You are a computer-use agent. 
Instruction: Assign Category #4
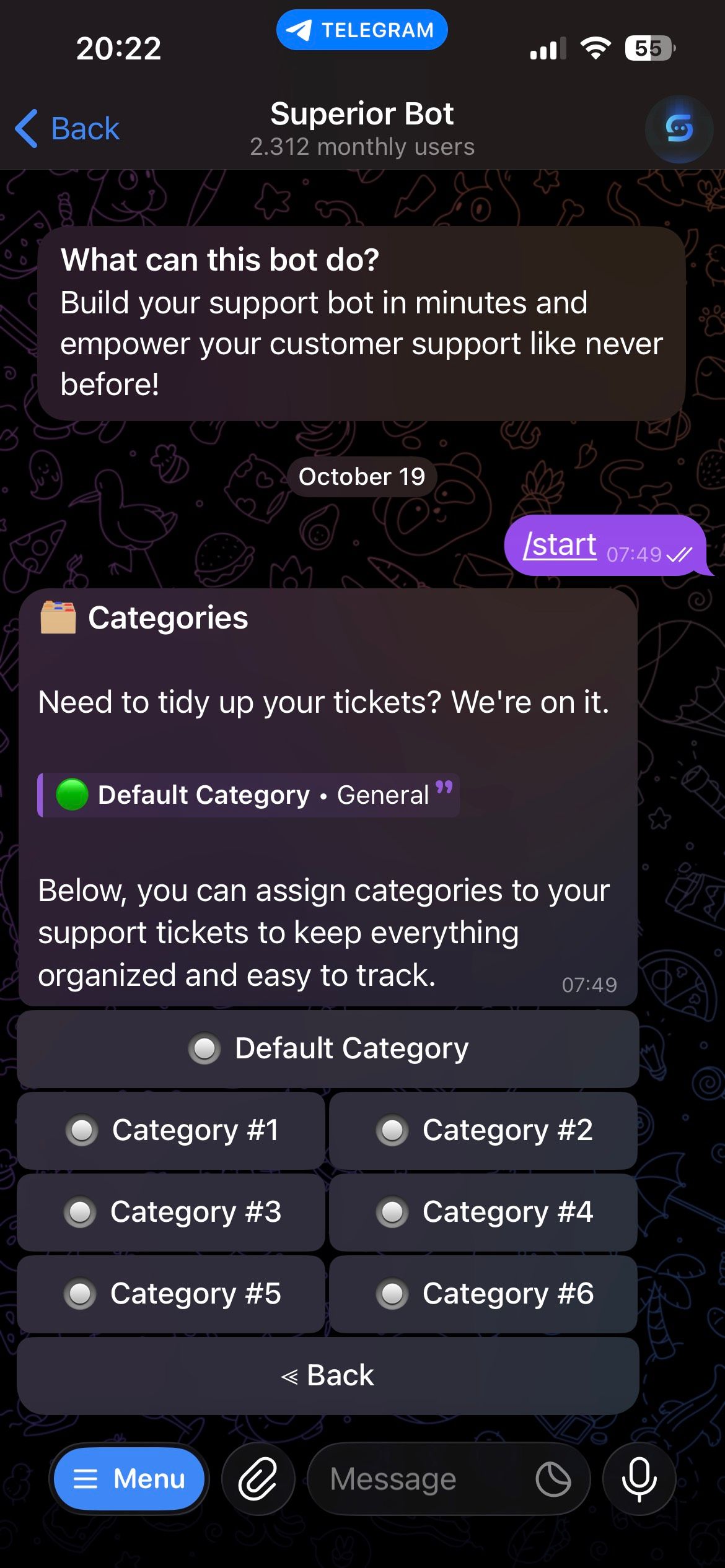pos(483,1212)
